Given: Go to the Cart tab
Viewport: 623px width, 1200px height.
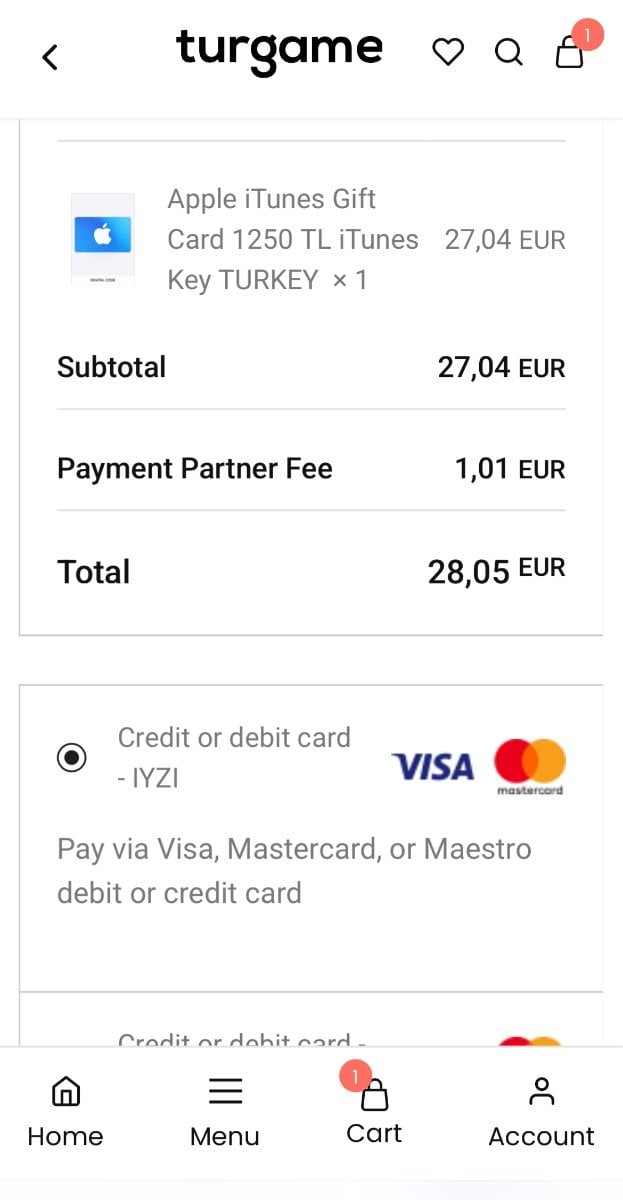Looking at the screenshot, I should point(374,1110).
